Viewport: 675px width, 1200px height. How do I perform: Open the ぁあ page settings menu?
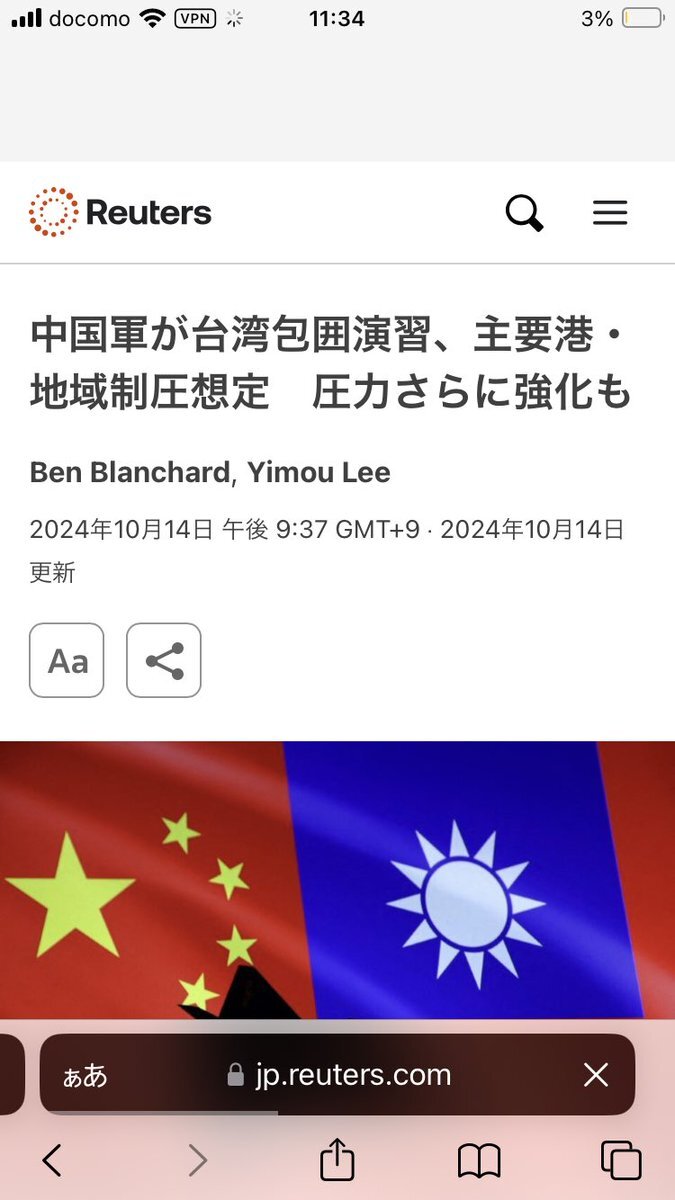tap(85, 1075)
